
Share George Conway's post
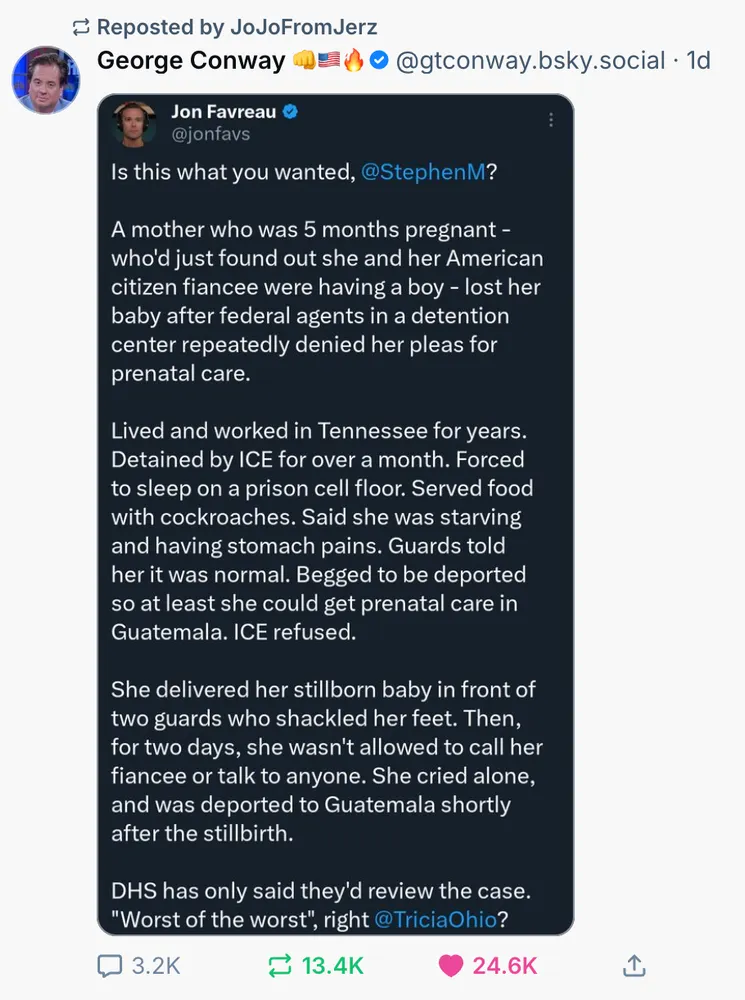tap(634, 966)
